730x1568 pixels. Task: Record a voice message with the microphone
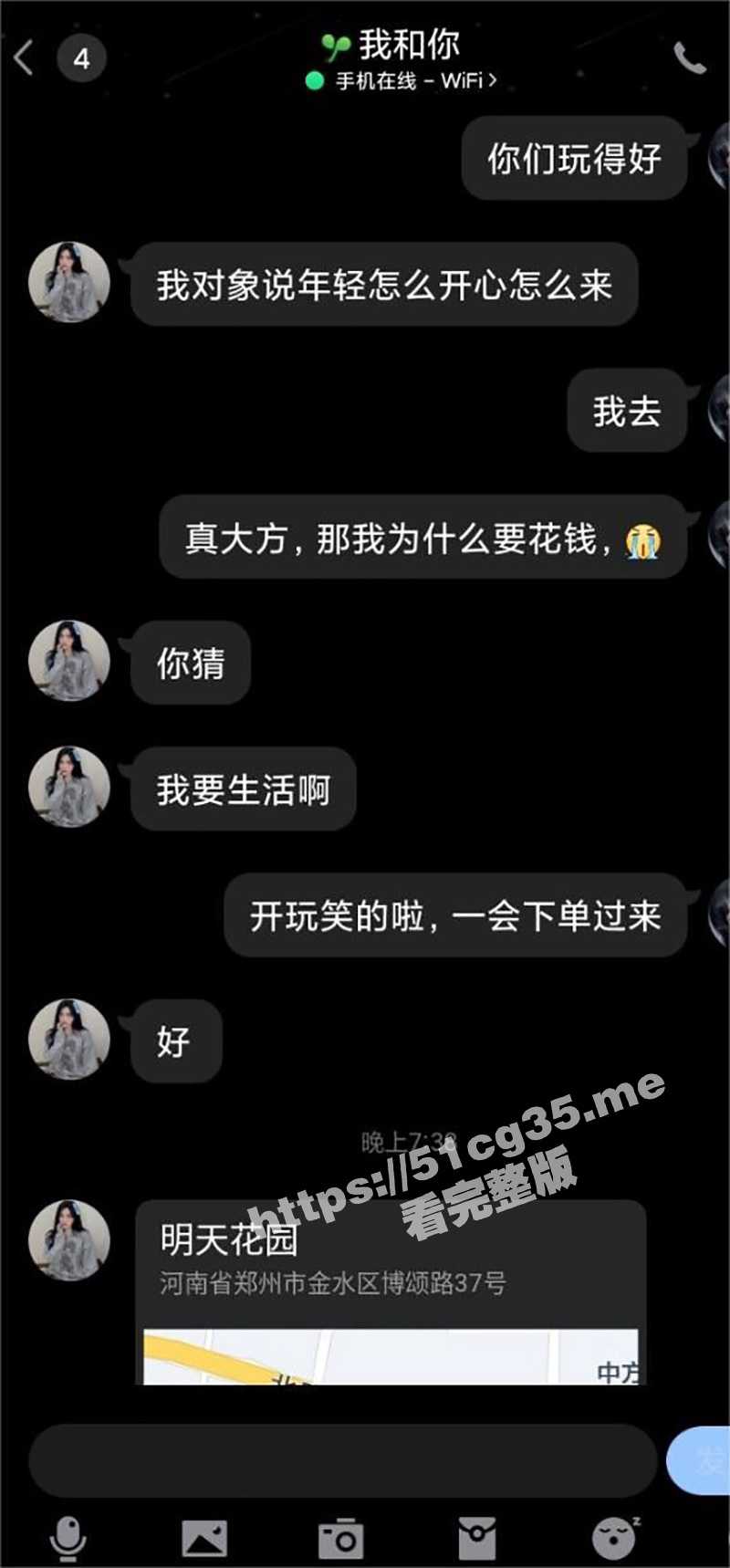(68, 1539)
